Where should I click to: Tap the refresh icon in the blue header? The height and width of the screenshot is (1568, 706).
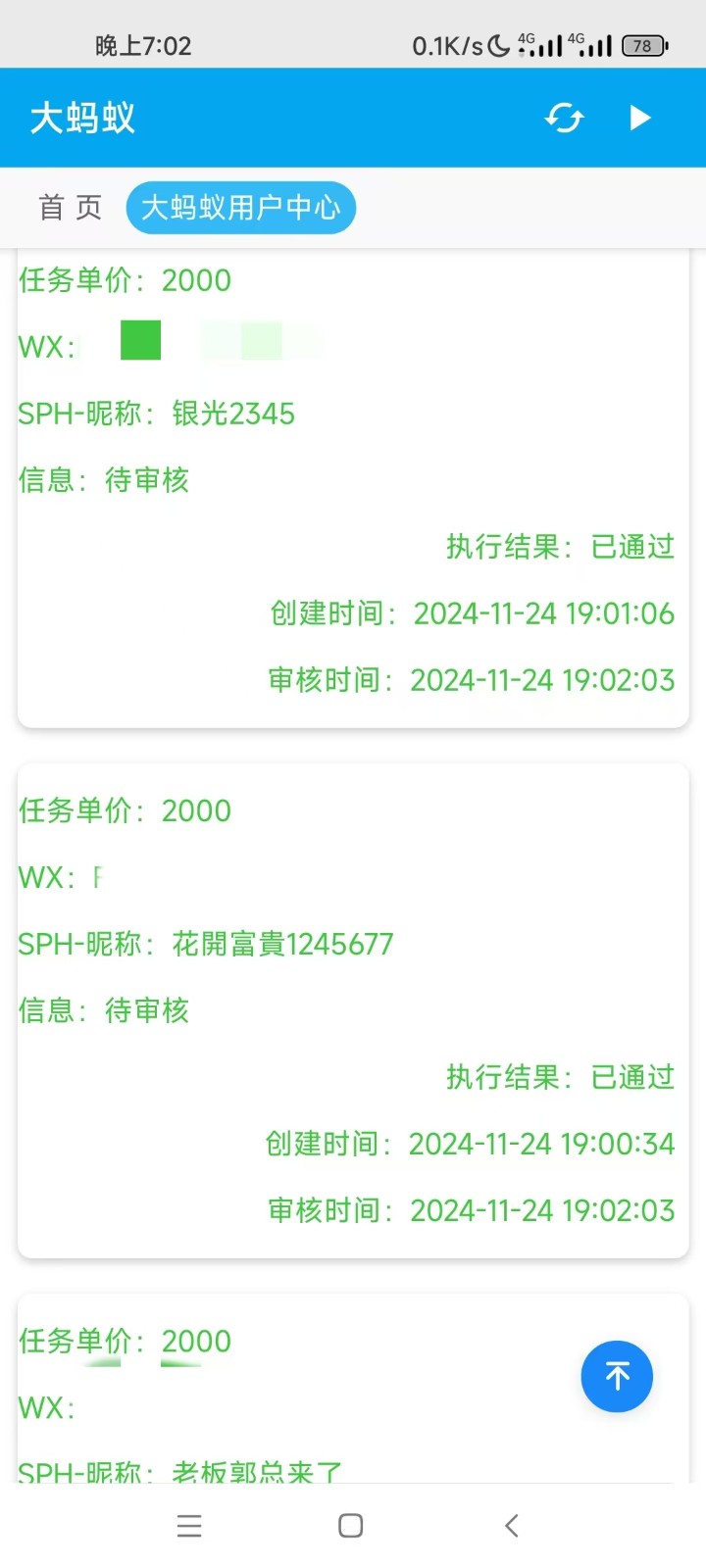564,118
